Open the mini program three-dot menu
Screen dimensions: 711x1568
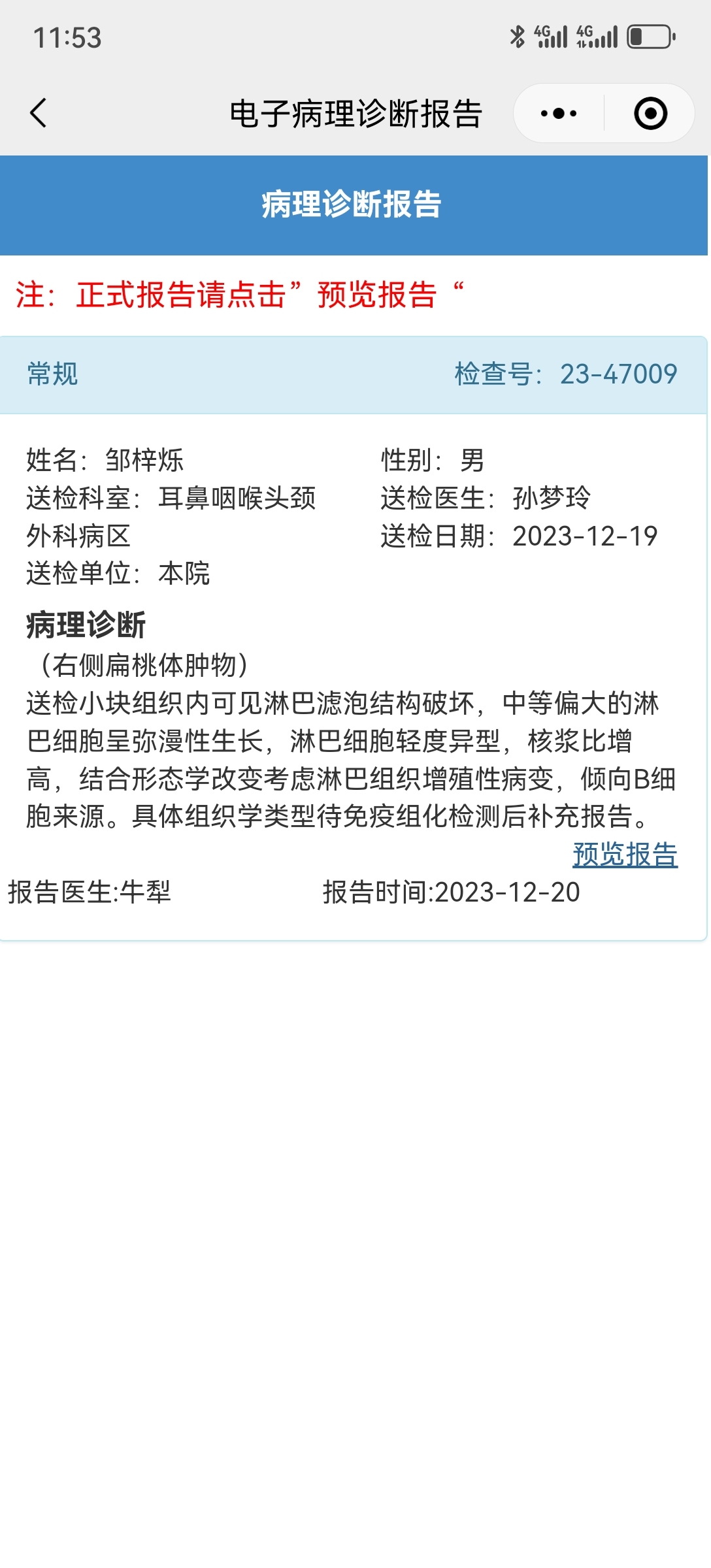[559, 114]
